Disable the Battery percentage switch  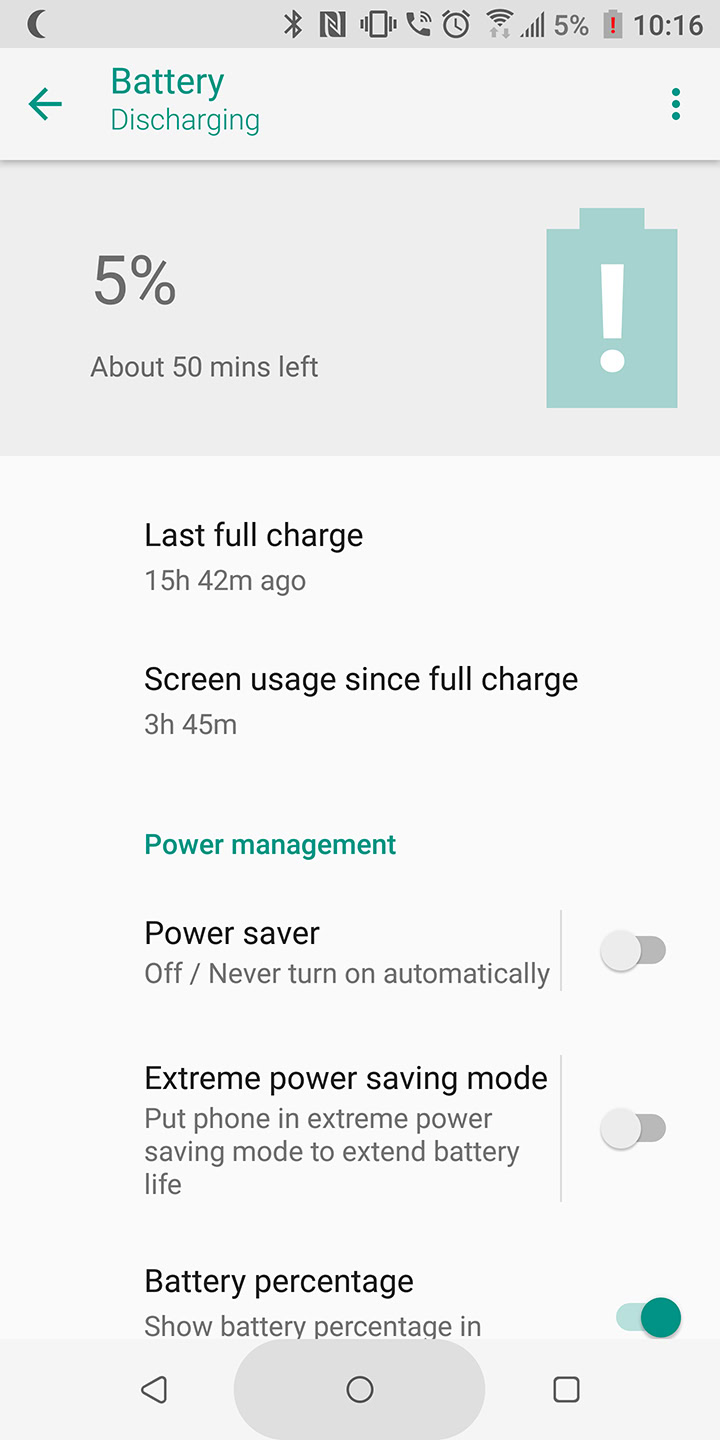[648, 1317]
